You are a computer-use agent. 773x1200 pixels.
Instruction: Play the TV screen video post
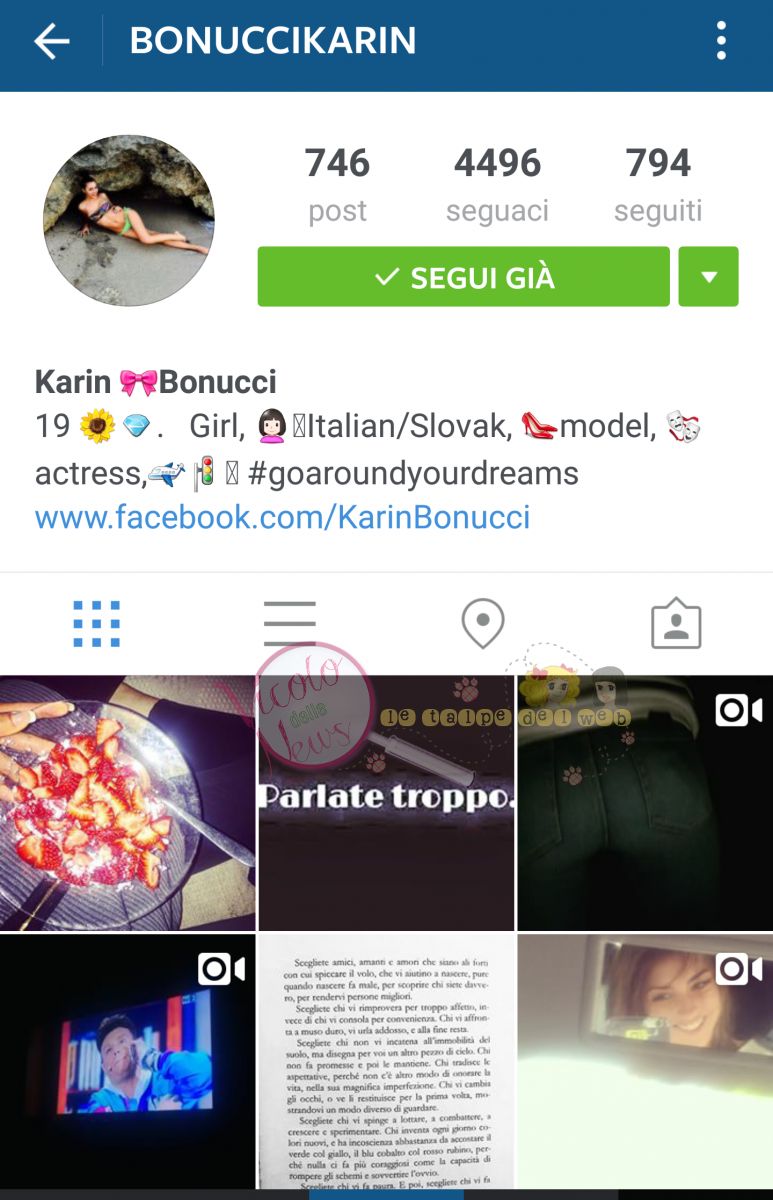coord(127,1060)
